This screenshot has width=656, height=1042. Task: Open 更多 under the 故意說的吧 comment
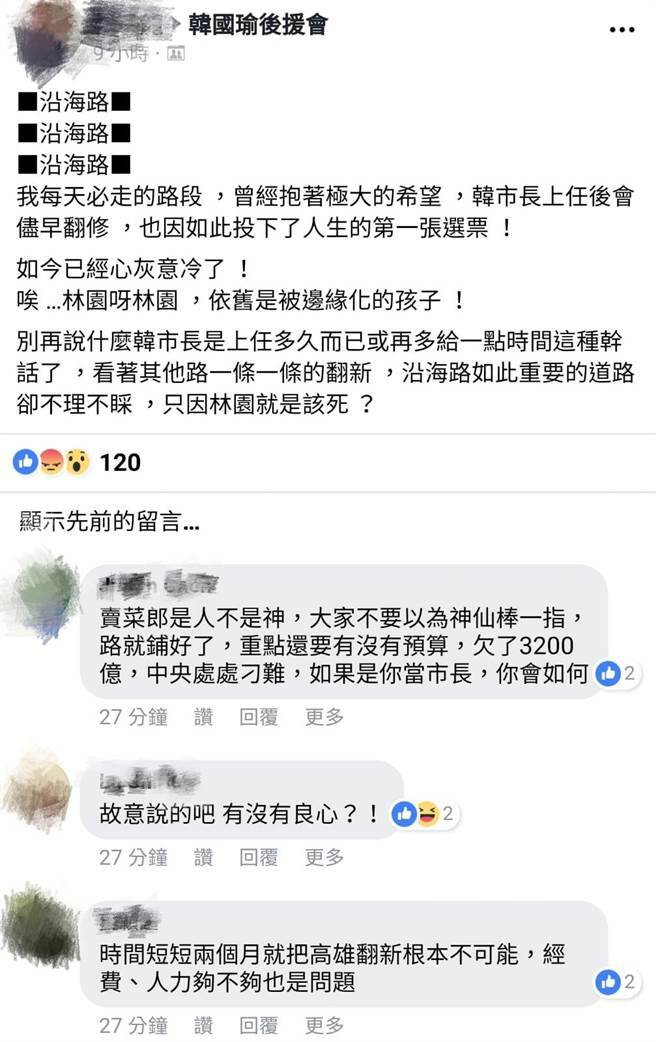(324, 857)
